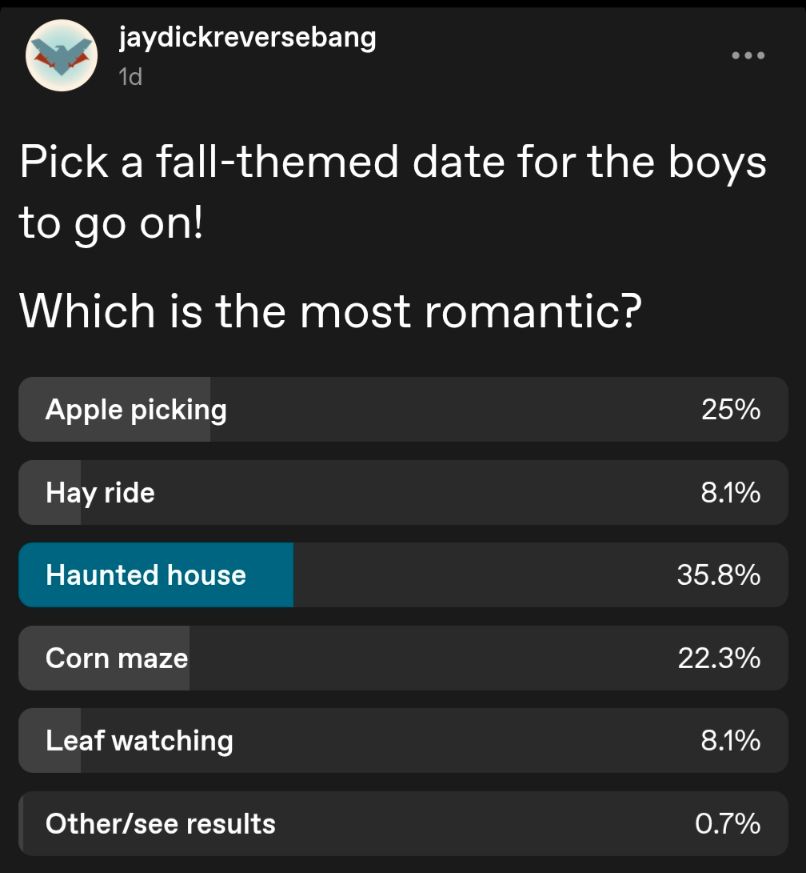Choose the Corn maze poll option
Viewport: 806px width, 873px height.
tap(403, 658)
